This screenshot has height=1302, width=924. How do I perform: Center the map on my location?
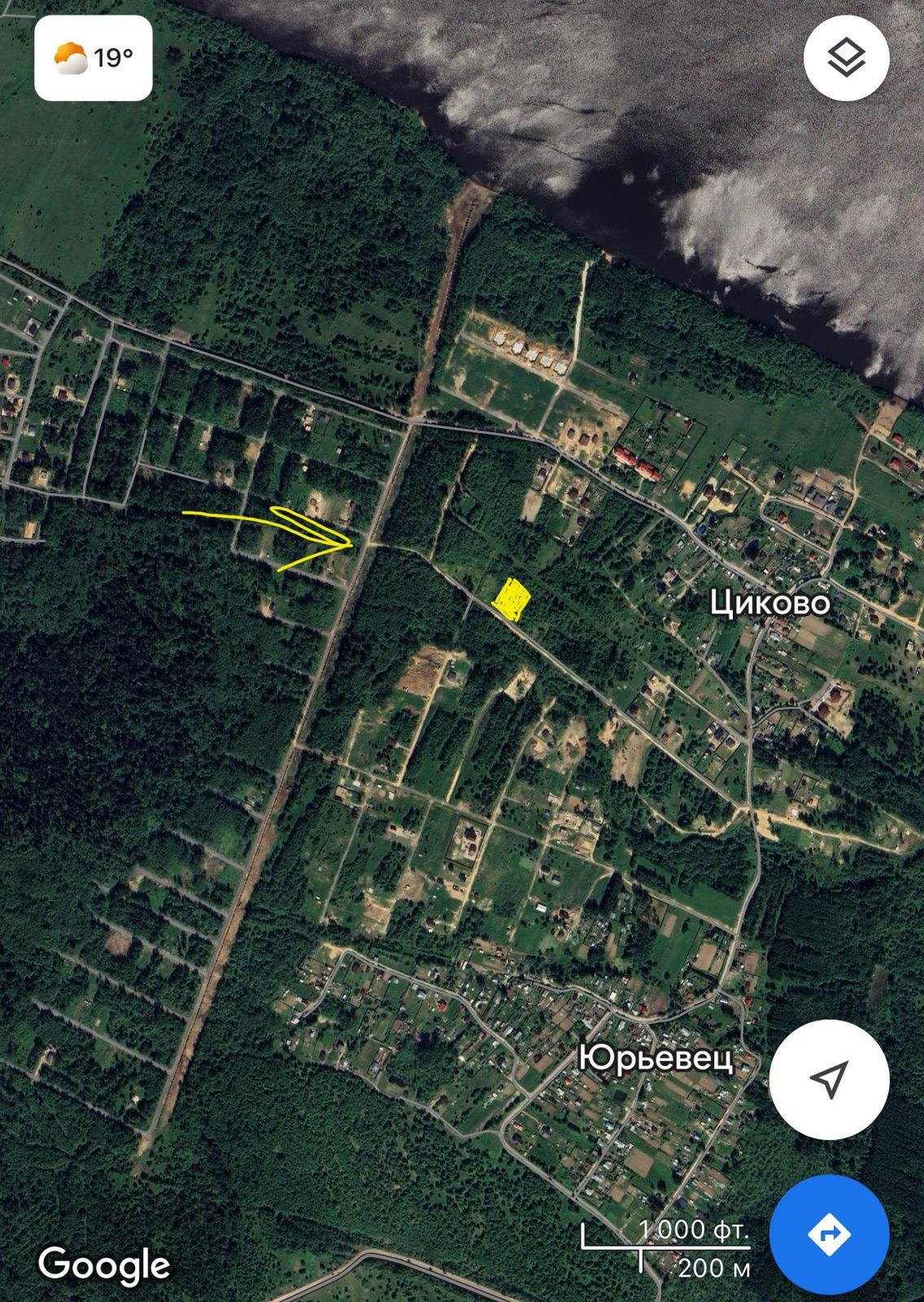coord(829,1080)
